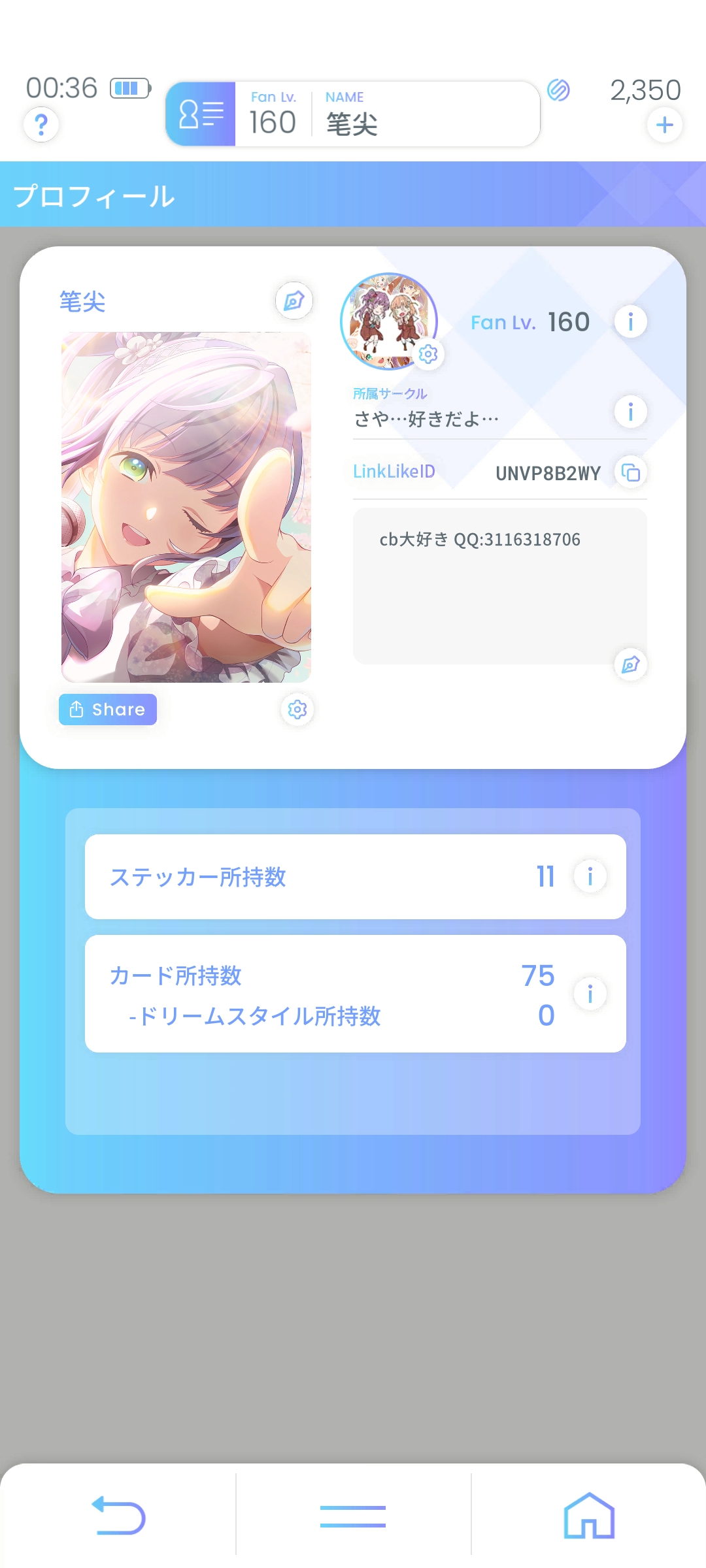Go back with the return arrow

[x=118, y=1515]
